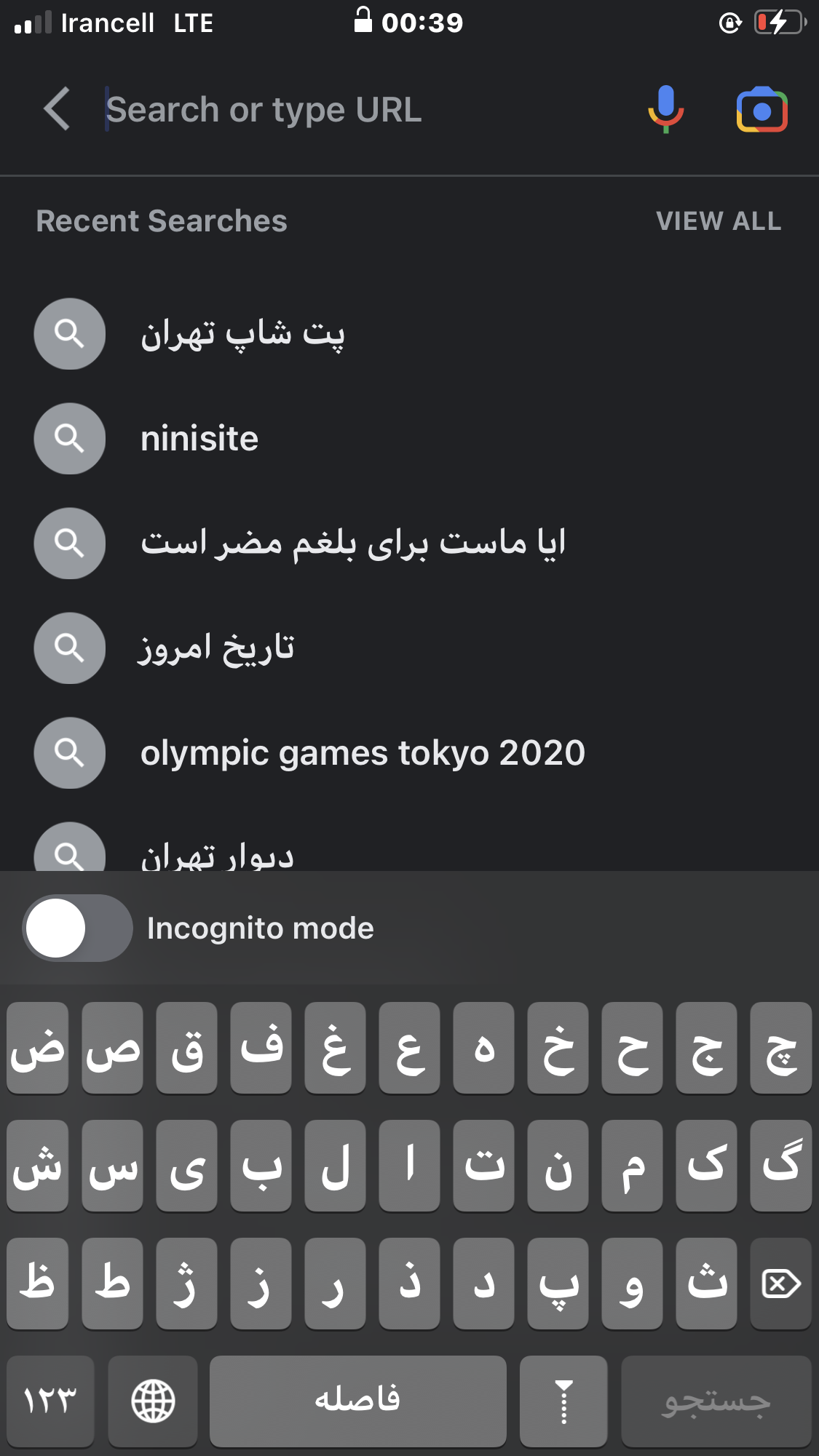Search again for پت شاپ تهران
The width and height of the screenshot is (819, 1456).
(x=242, y=334)
